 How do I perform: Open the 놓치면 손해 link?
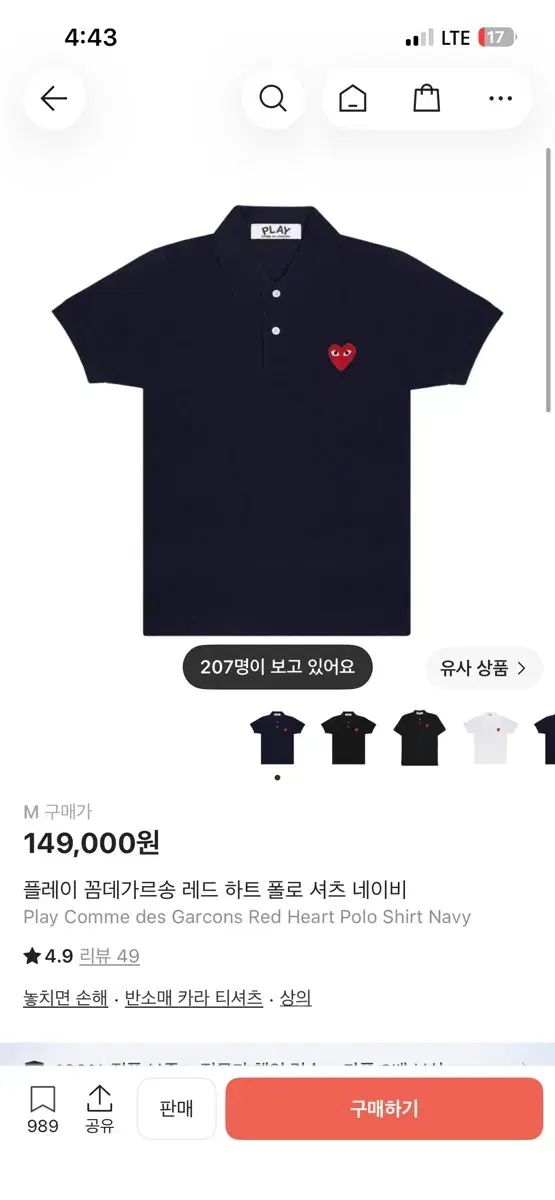point(65,998)
